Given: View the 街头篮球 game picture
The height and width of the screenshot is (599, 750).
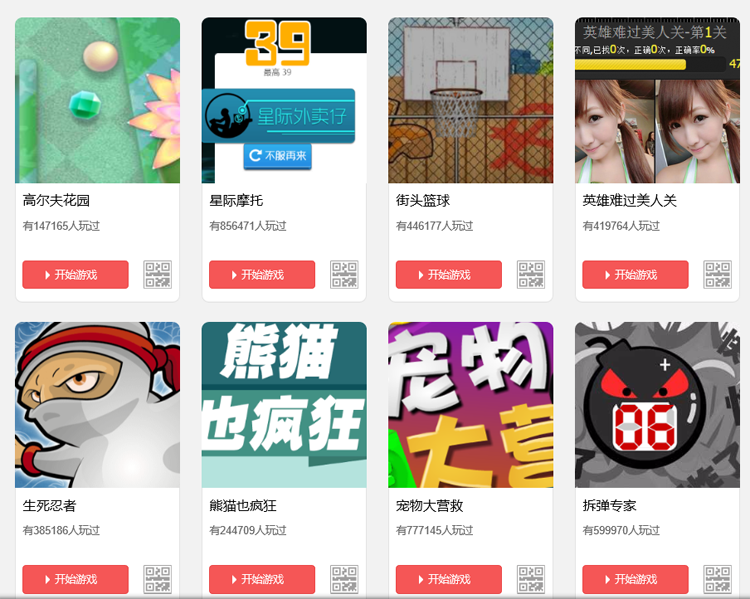Looking at the screenshot, I should pyautogui.click(x=470, y=100).
